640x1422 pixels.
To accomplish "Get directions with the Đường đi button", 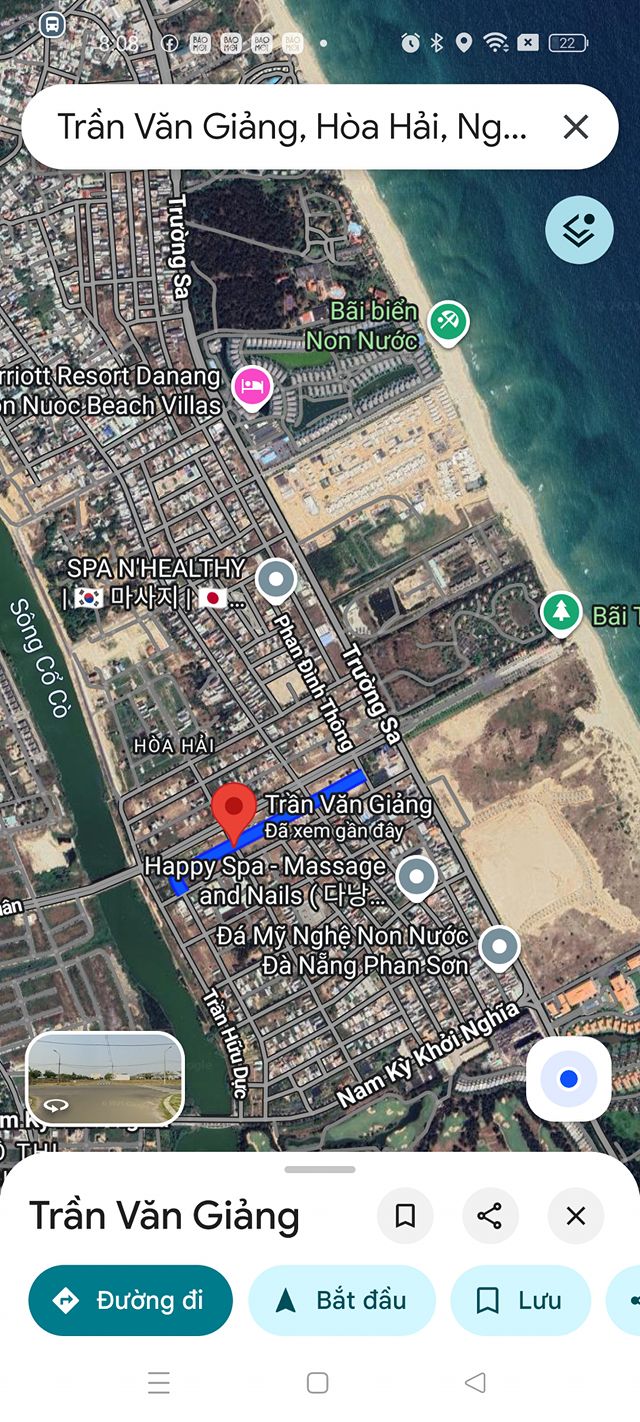I will pyautogui.click(x=130, y=1300).
